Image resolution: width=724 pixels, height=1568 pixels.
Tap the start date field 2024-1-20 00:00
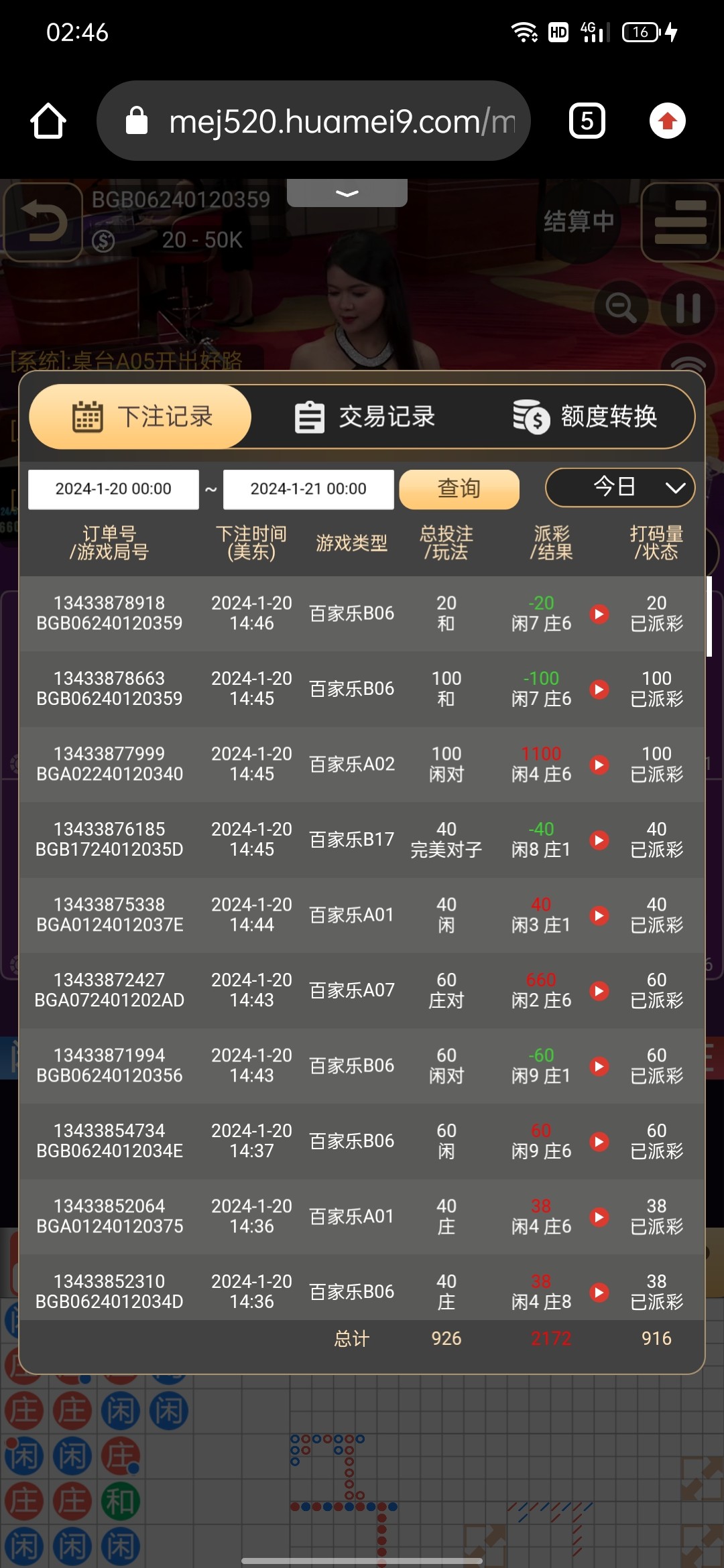point(113,488)
